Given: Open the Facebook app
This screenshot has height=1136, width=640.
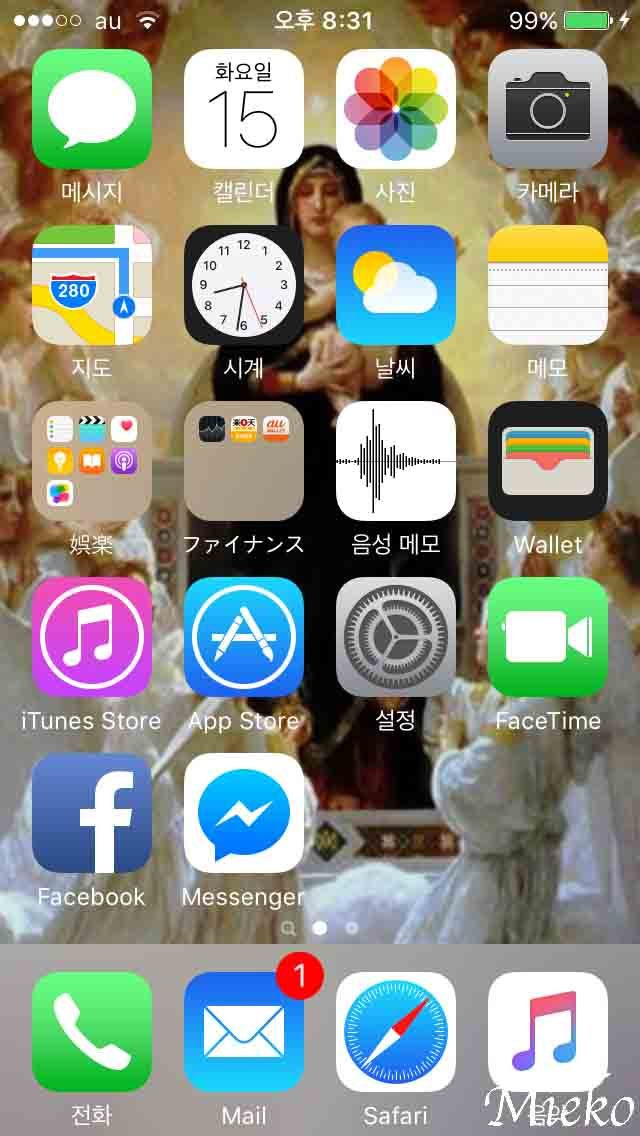Looking at the screenshot, I should point(92,813).
